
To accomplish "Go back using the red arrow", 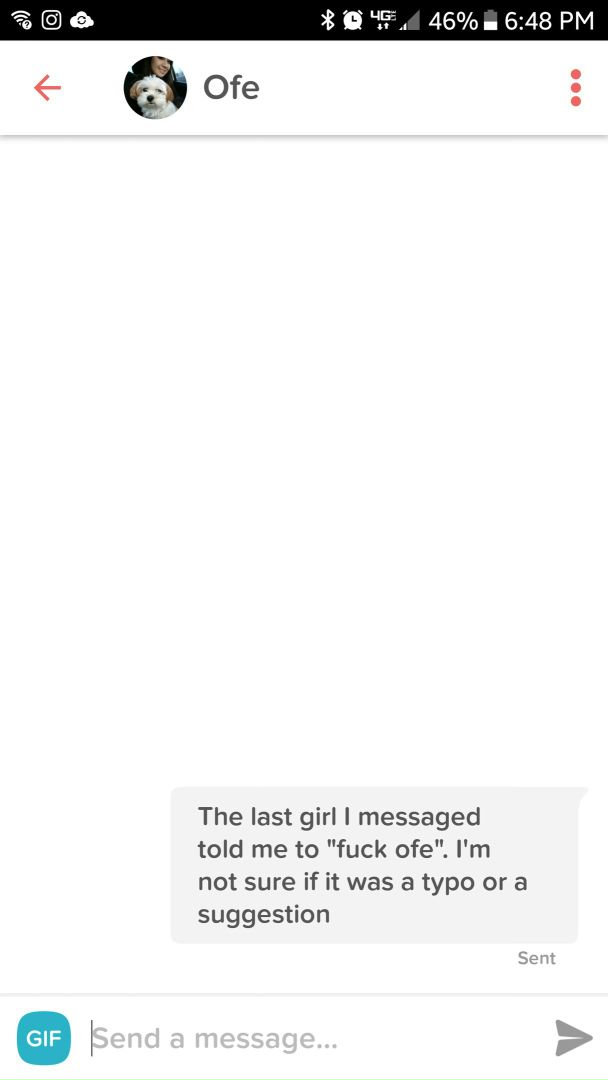I will (x=47, y=88).
